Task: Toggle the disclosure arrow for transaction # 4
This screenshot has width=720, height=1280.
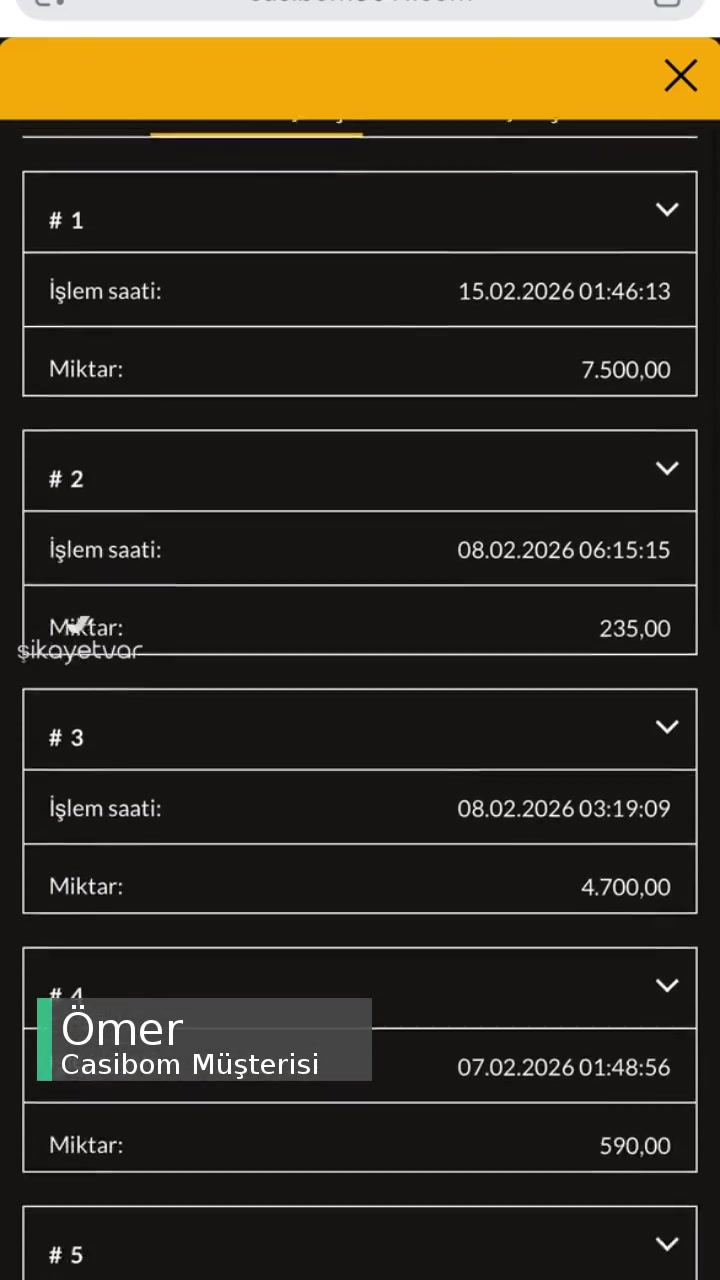Action: 667,985
